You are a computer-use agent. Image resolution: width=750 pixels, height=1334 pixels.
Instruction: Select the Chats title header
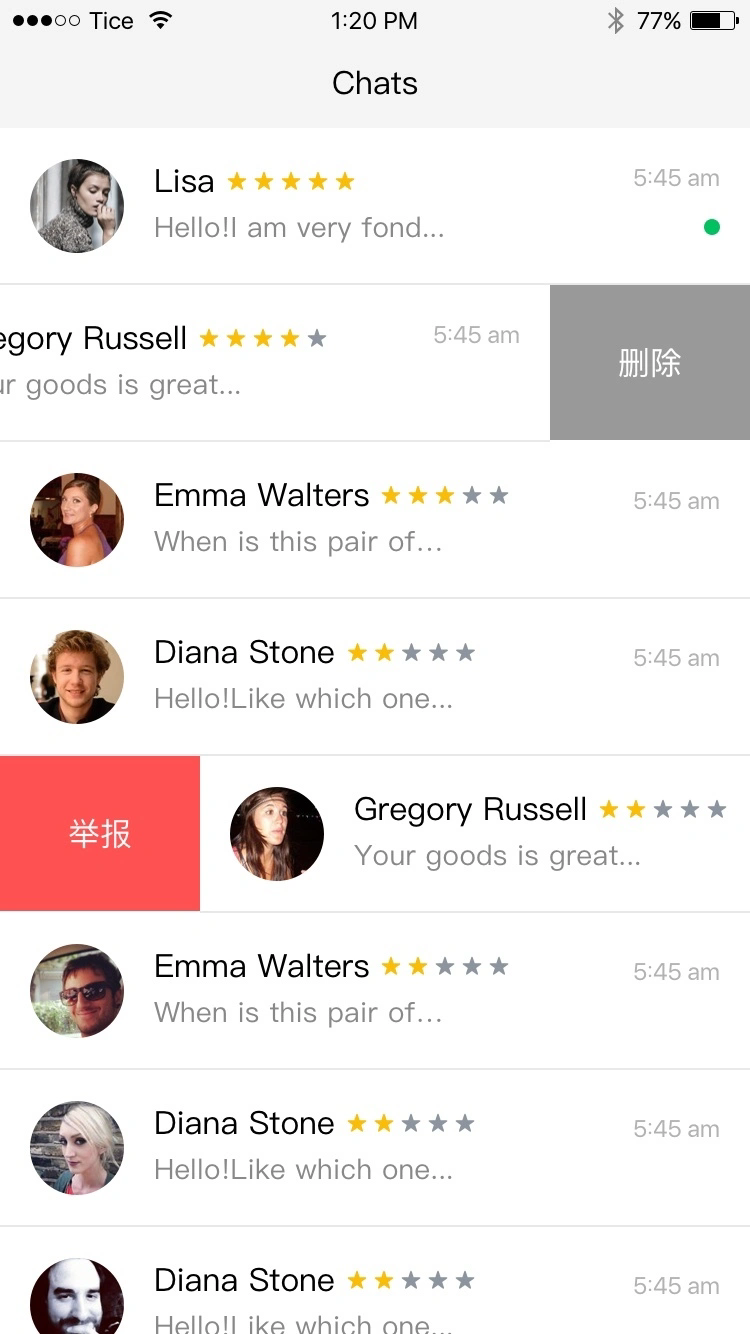point(375,83)
